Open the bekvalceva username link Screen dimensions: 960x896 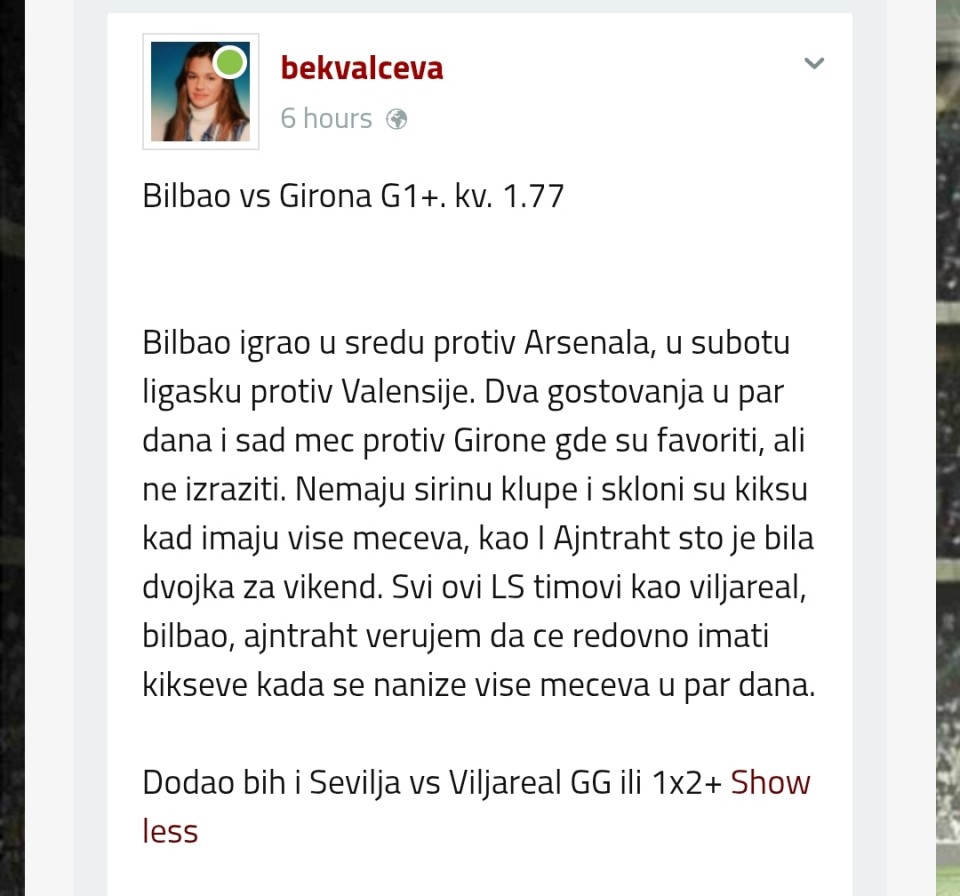362,68
